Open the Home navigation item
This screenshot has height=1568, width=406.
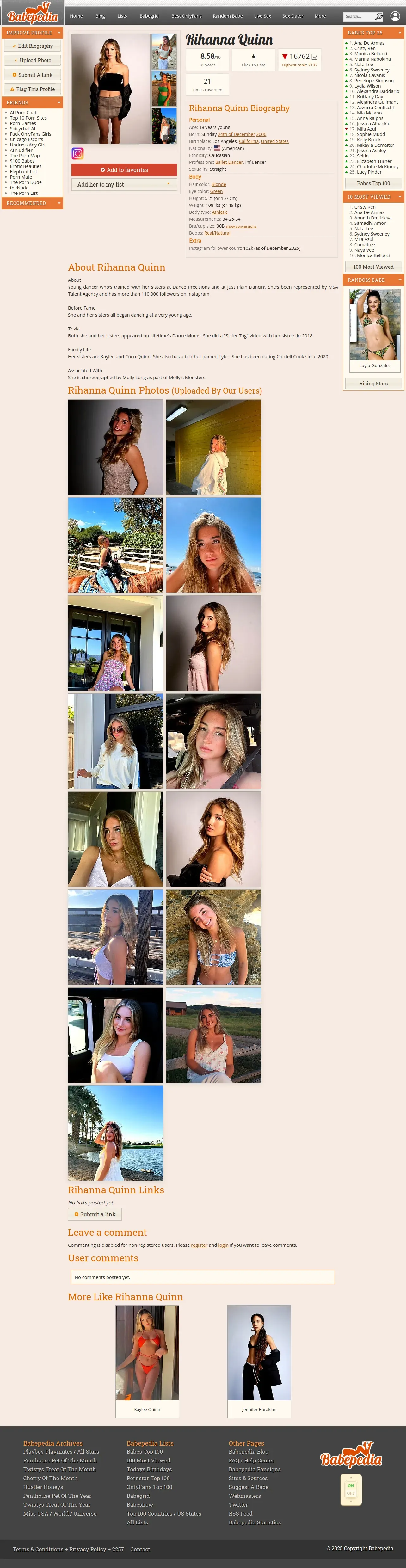[76, 16]
